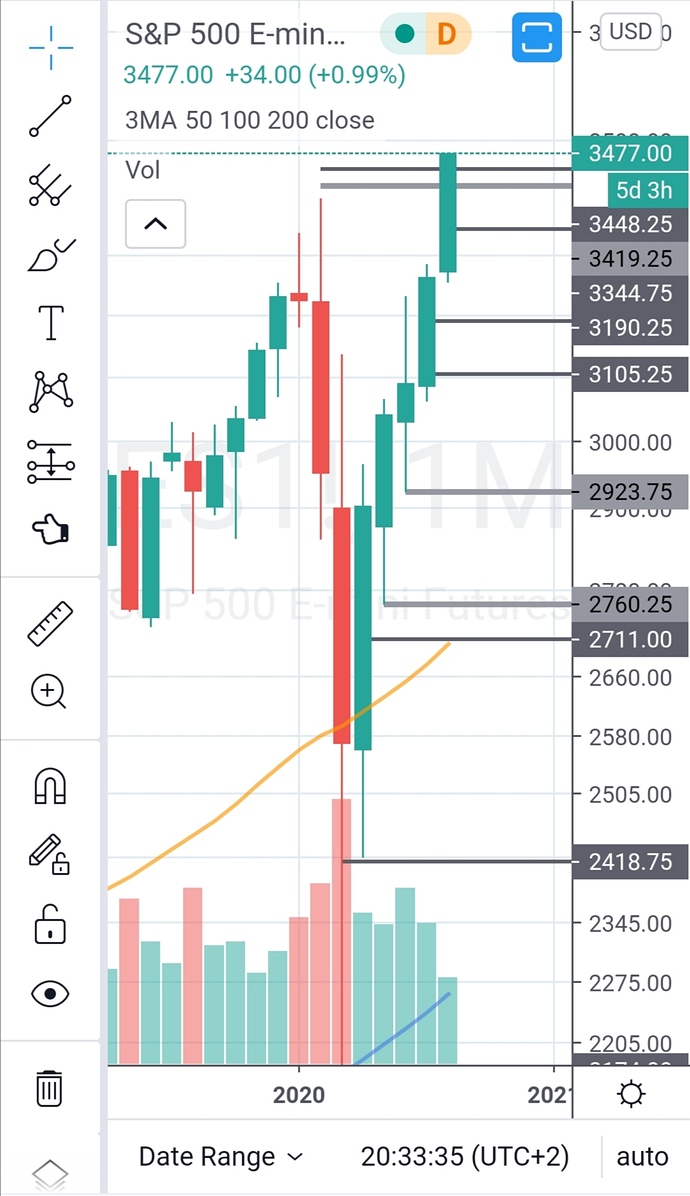Hide all drawings with eye icon

tap(50, 993)
